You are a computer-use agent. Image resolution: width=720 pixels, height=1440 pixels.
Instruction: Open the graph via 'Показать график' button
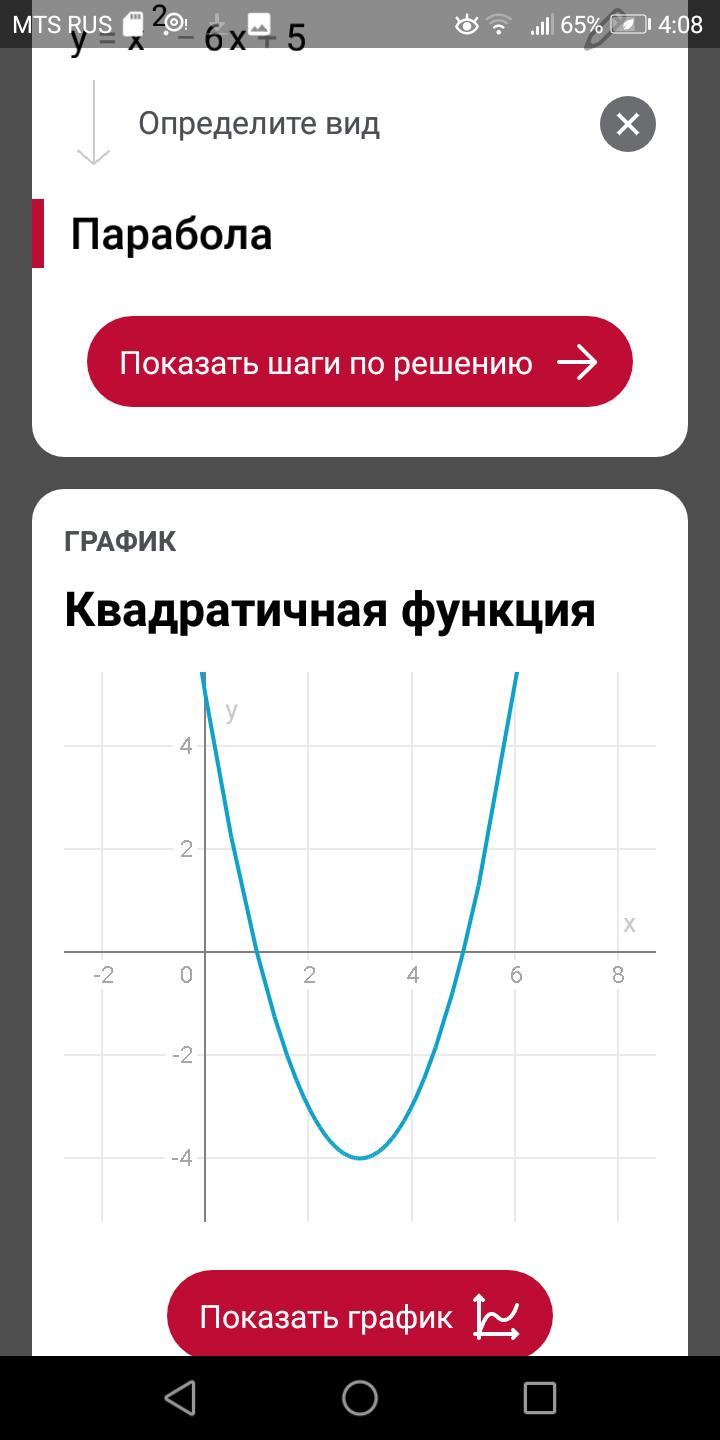tap(359, 1315)
